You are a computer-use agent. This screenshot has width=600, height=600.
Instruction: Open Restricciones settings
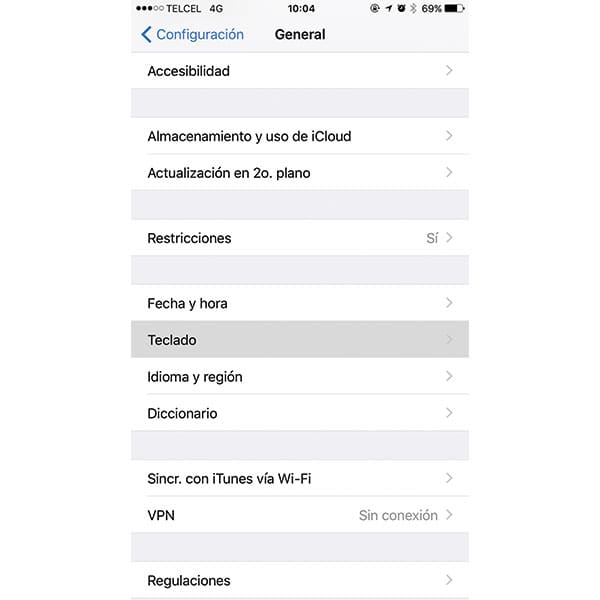(300, 238)
